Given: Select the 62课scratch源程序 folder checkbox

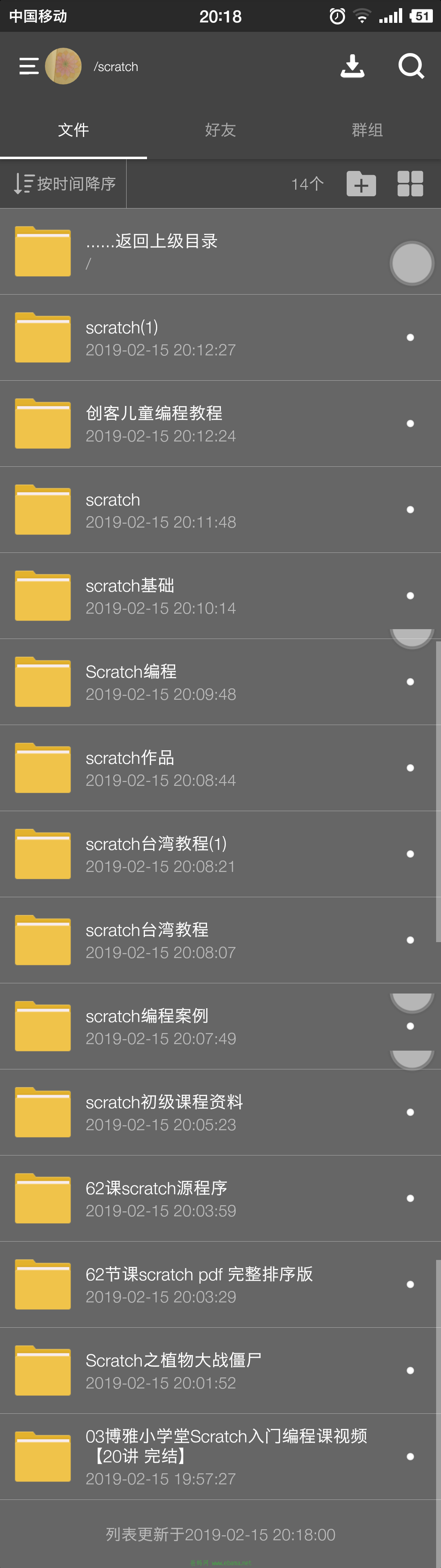Looking at the screenshot, I should pyautogui.click(x=410, y=1198).
